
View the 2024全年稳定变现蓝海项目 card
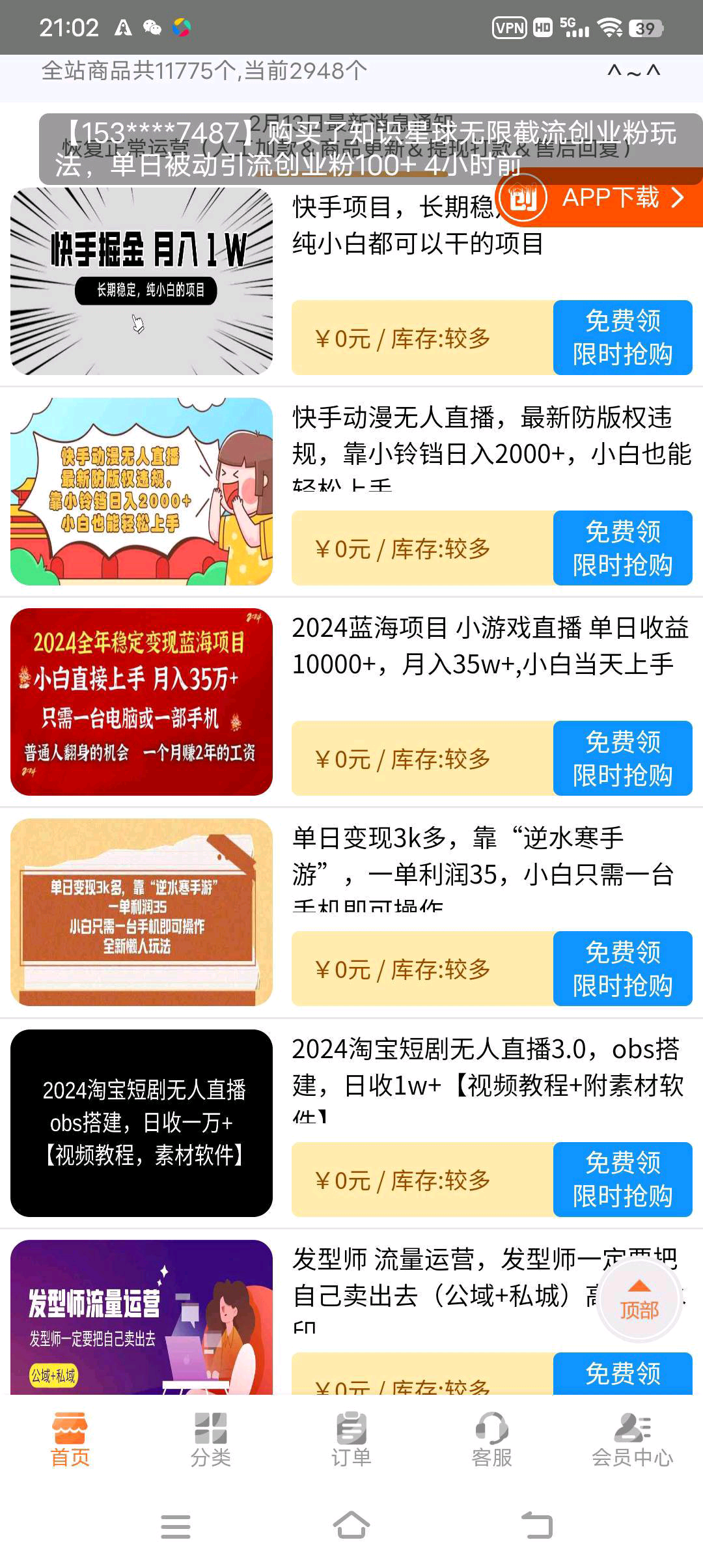pos(141,702)
